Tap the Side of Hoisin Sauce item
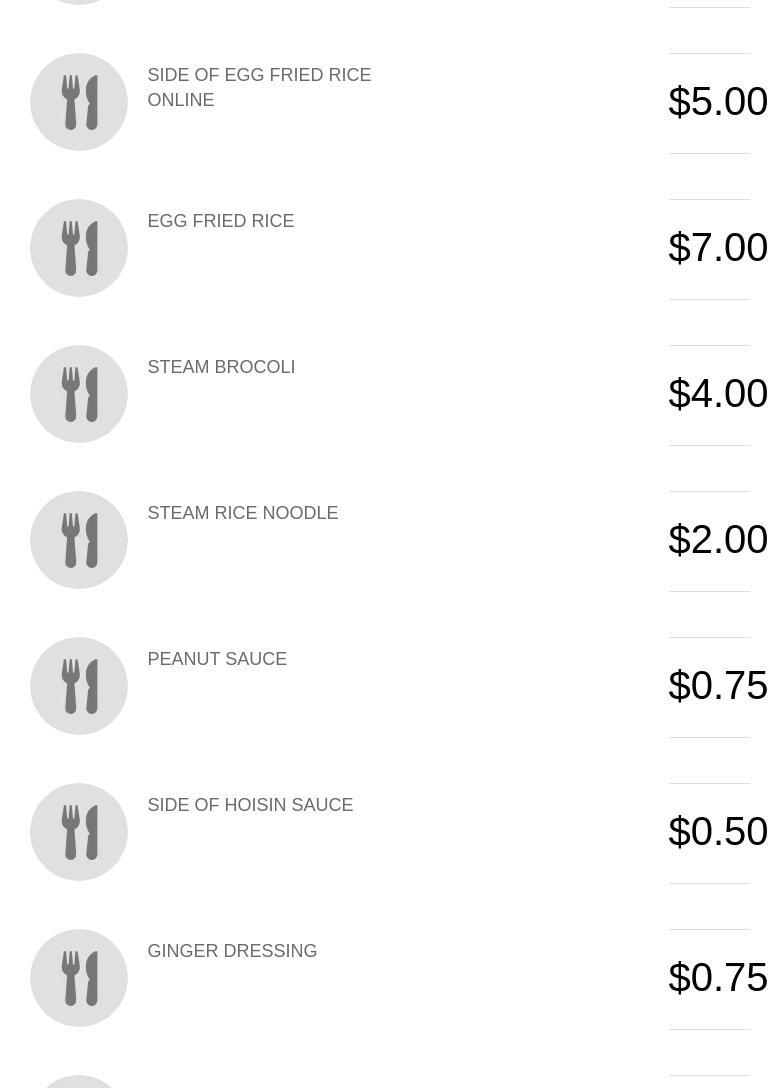The height and width of the screenshot is (1088, 779). [250, 805]
